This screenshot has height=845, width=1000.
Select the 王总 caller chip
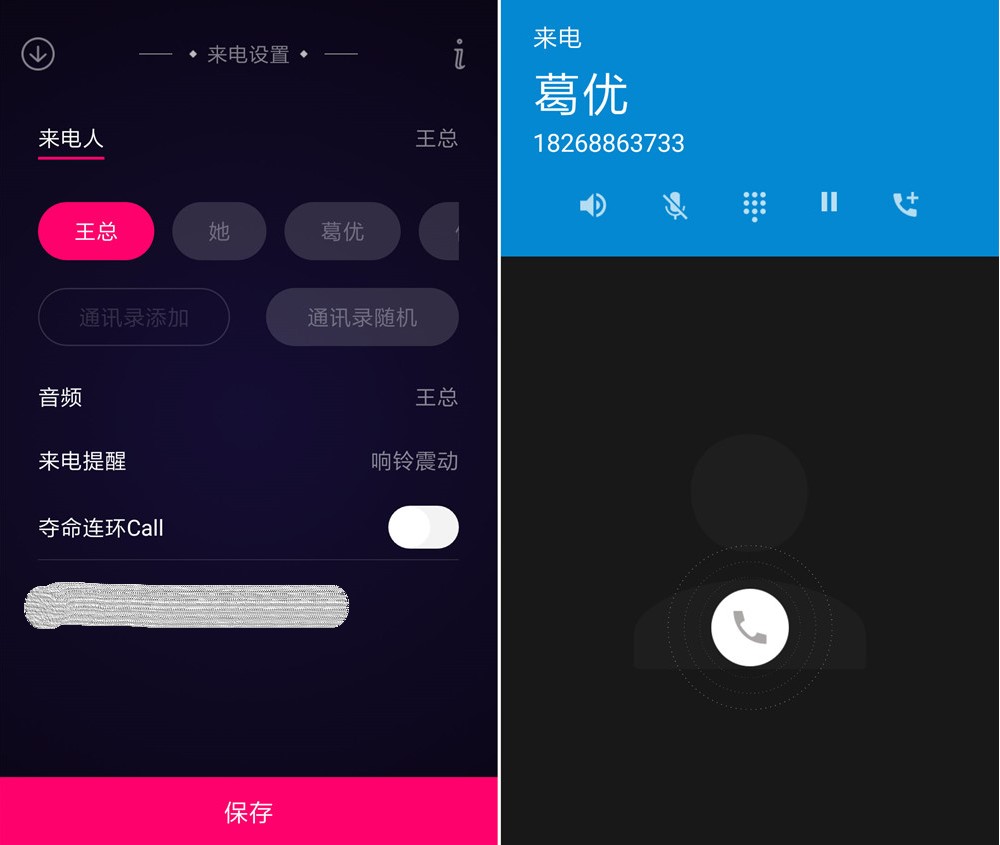pyautogui.click(x=96, y=232)
